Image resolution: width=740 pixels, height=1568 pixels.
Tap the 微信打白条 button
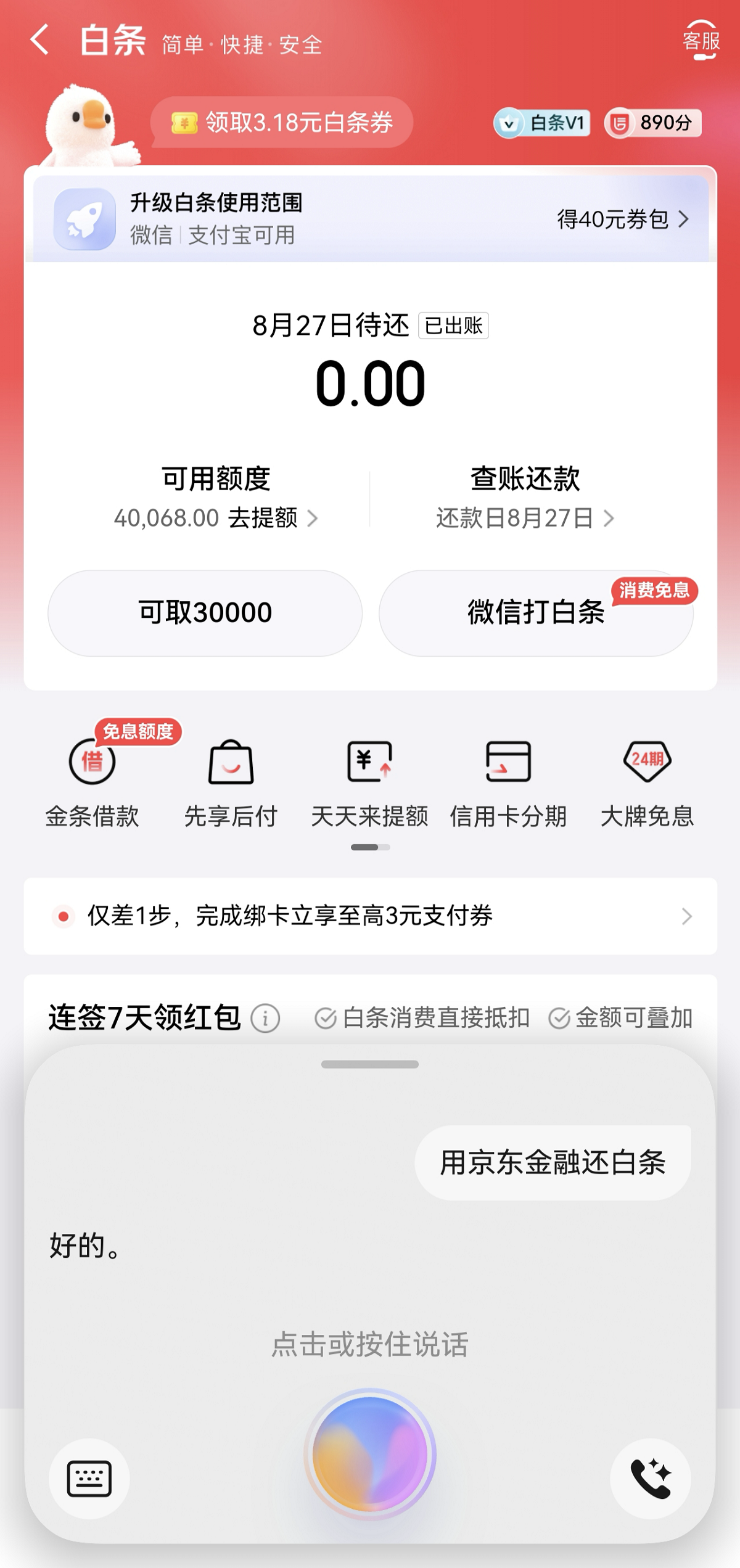(535, 612)
